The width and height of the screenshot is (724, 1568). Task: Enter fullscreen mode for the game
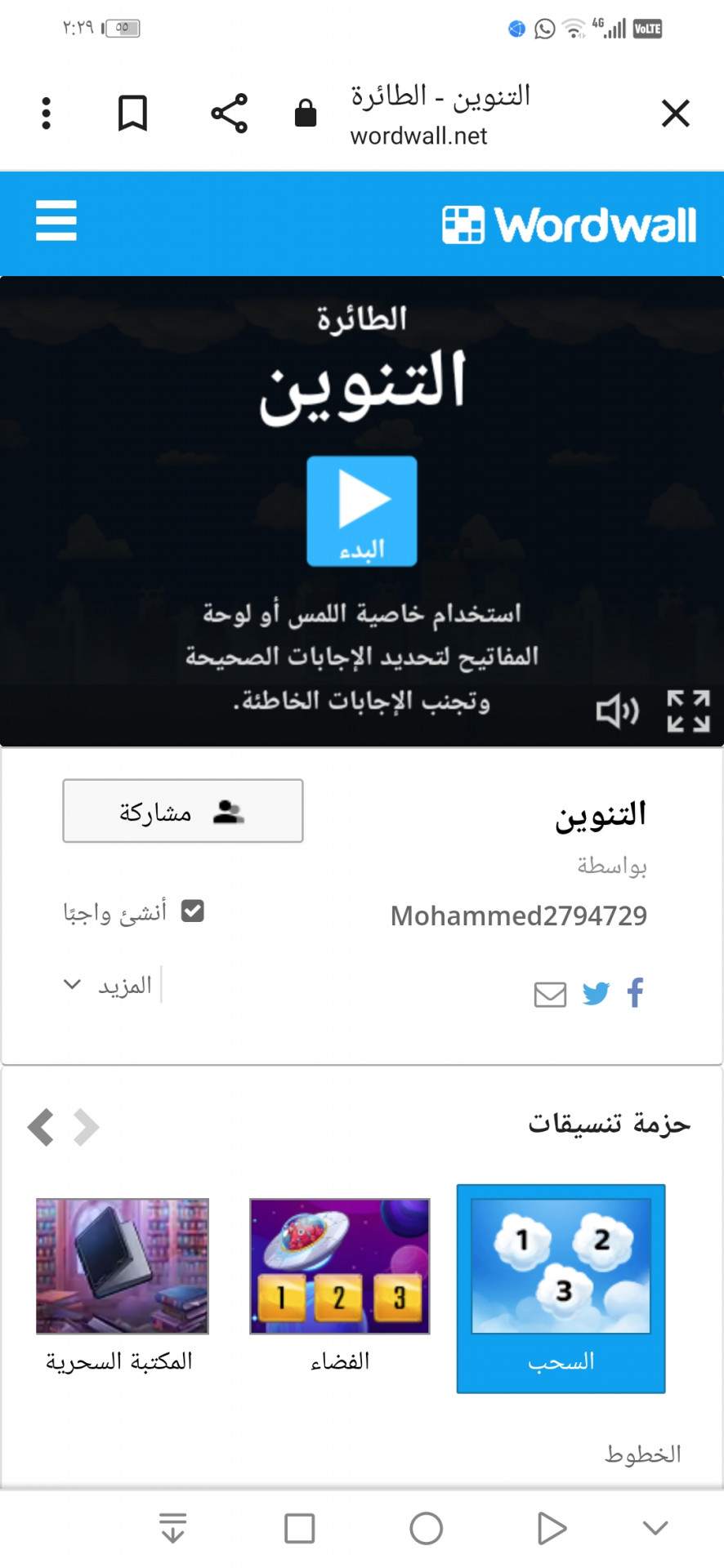pos(688,711)
